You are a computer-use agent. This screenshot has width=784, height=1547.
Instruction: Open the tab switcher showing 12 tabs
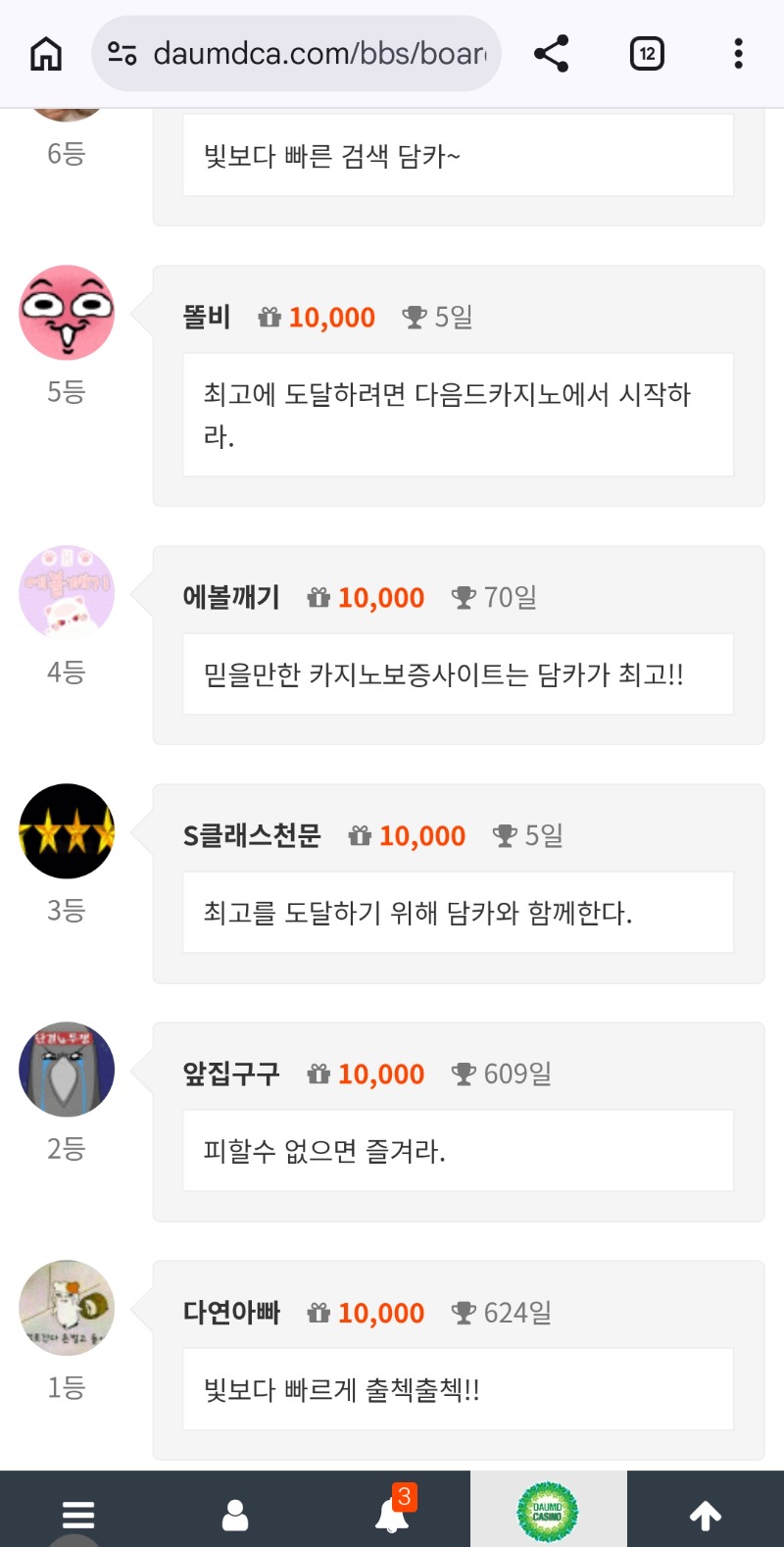pyautogui.click(x=647, y=53)
